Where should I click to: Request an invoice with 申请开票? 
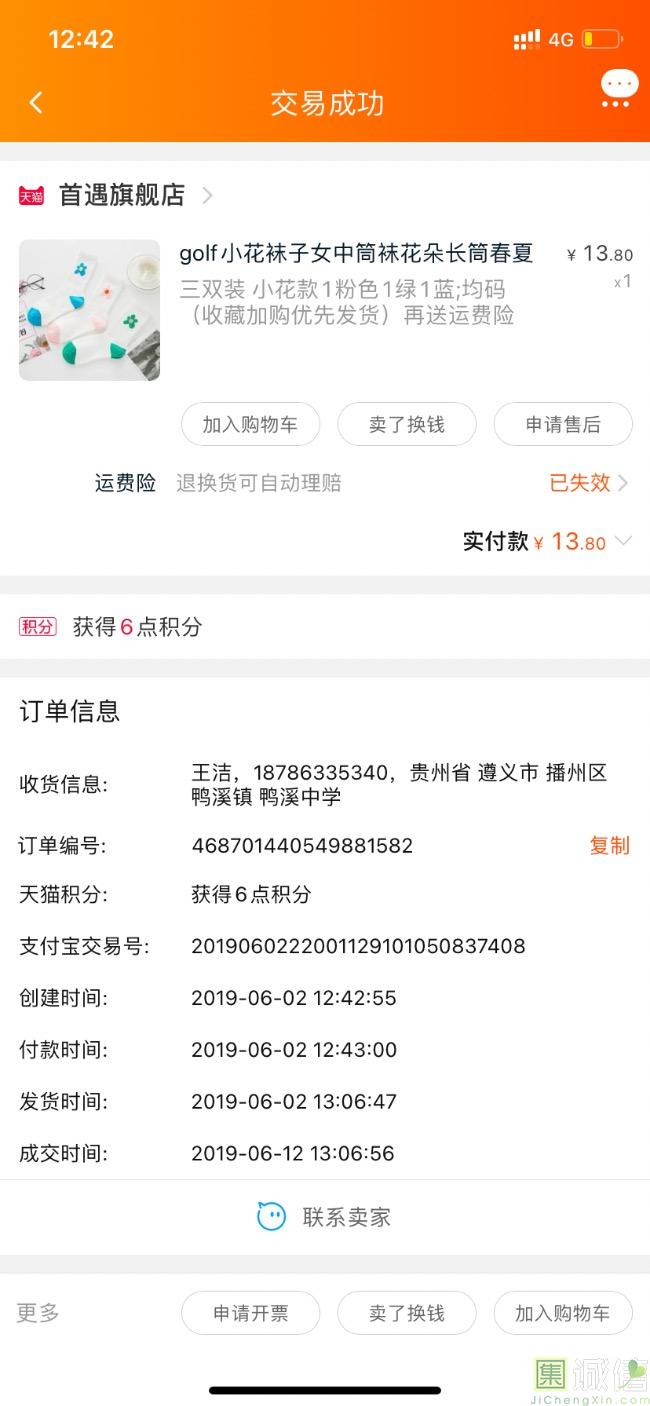click(250, 1313)
